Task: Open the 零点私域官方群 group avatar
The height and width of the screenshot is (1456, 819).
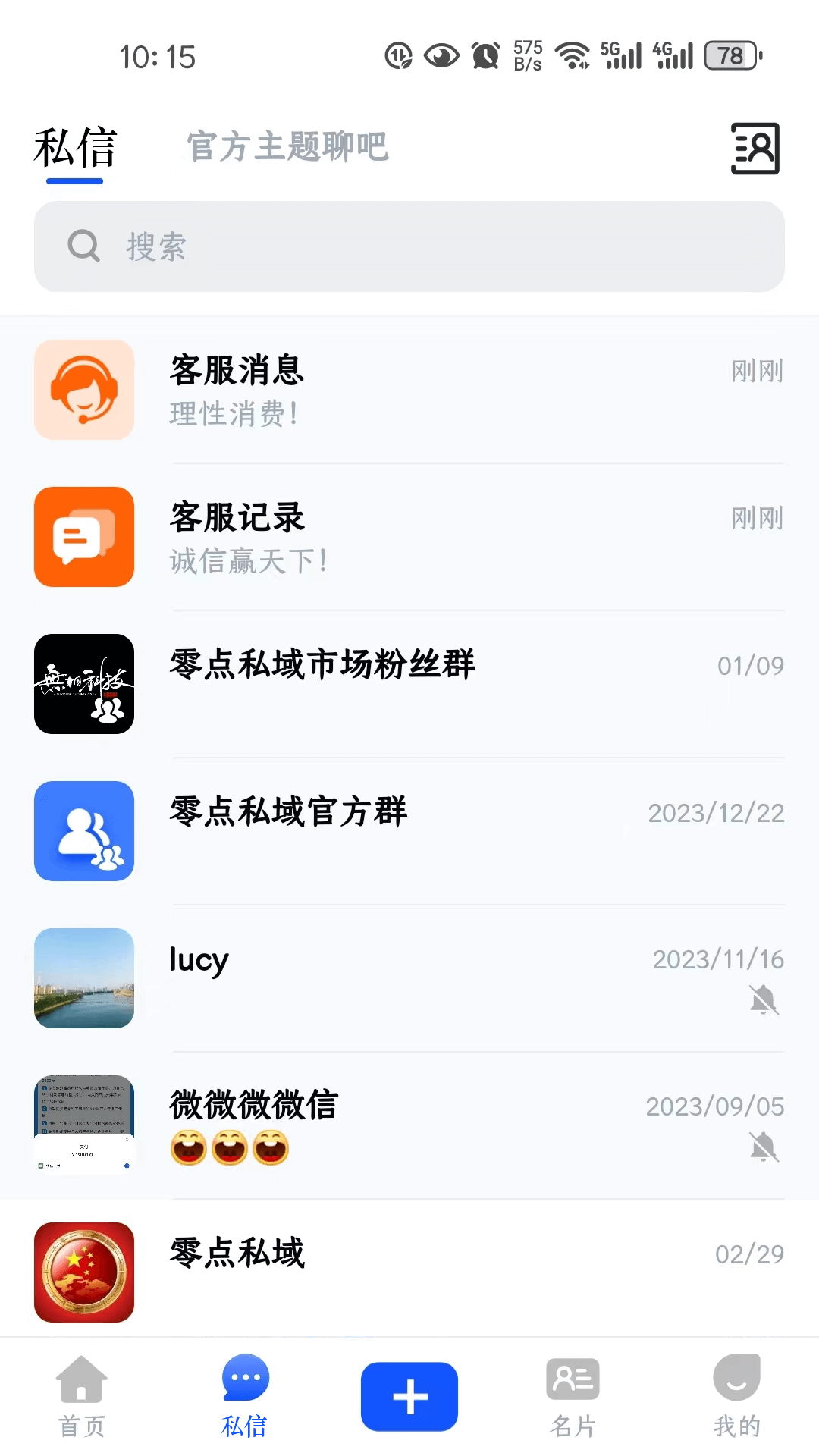Action: tap(84, 830)
